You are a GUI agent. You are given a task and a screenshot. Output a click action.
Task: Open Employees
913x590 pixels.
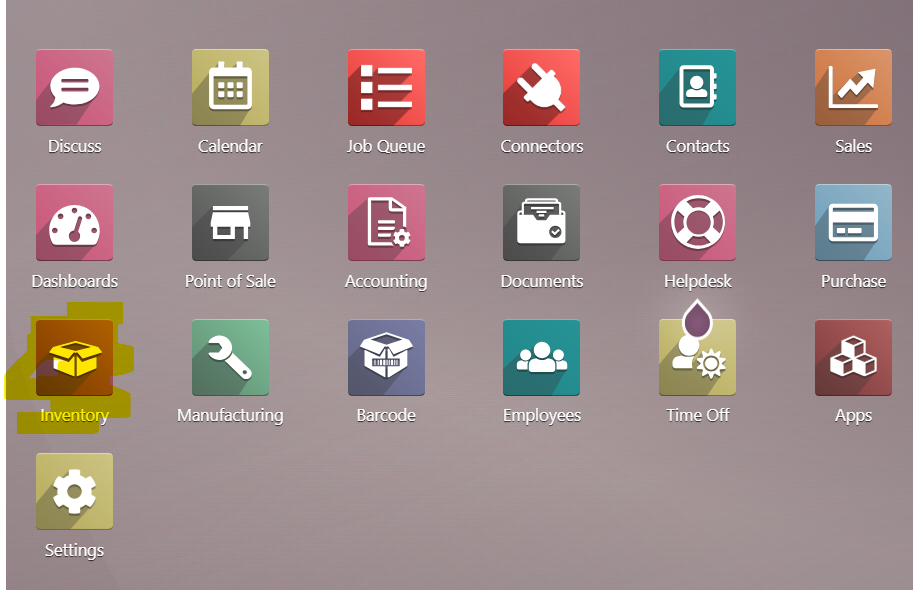(x=541, y=358)
